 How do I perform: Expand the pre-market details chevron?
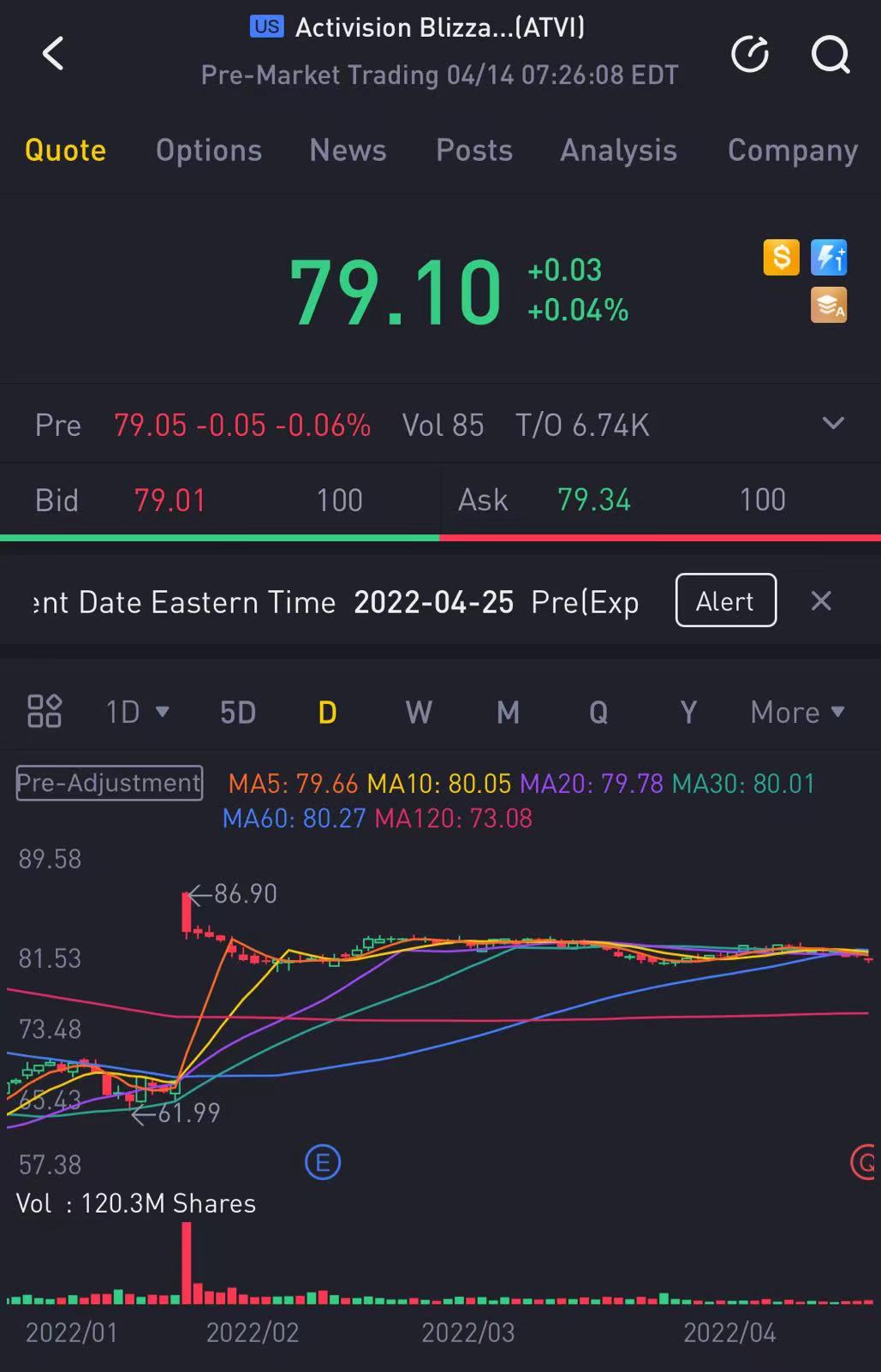[x=833, y=423]
